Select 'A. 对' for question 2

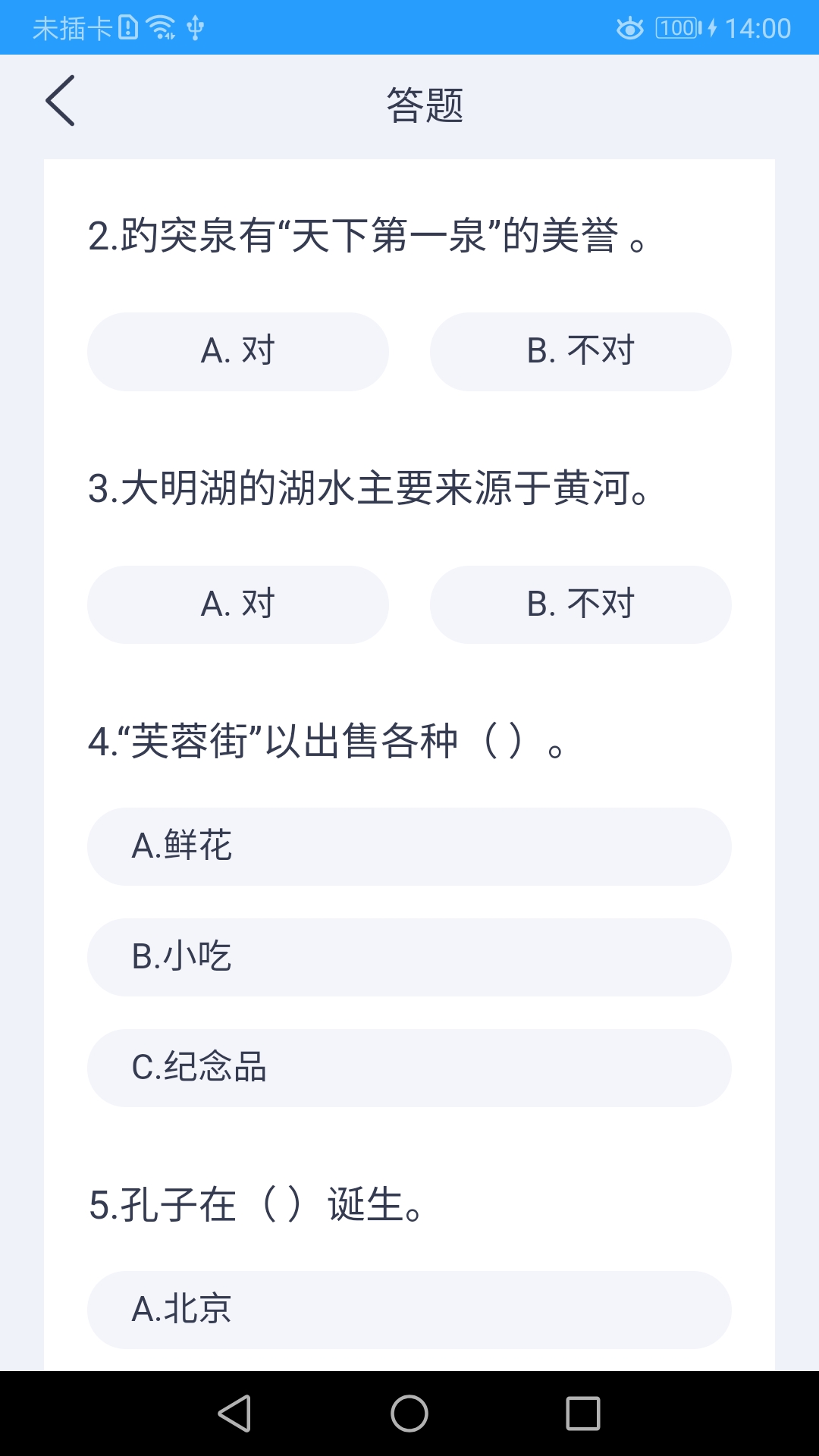pos(238,352)
